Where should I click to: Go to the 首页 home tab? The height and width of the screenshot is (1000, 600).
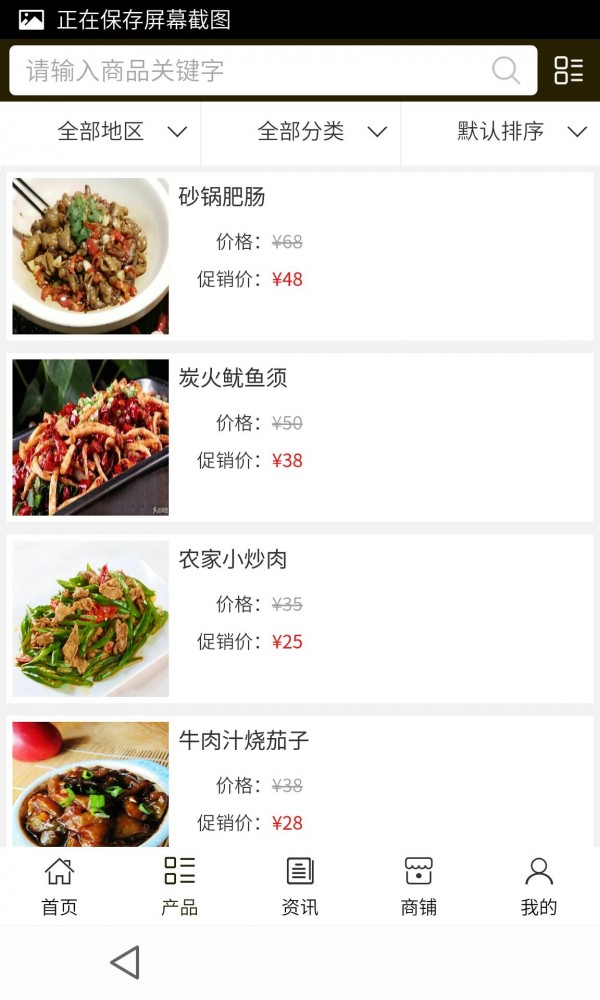pyautogui.click(x=59, y=886)
